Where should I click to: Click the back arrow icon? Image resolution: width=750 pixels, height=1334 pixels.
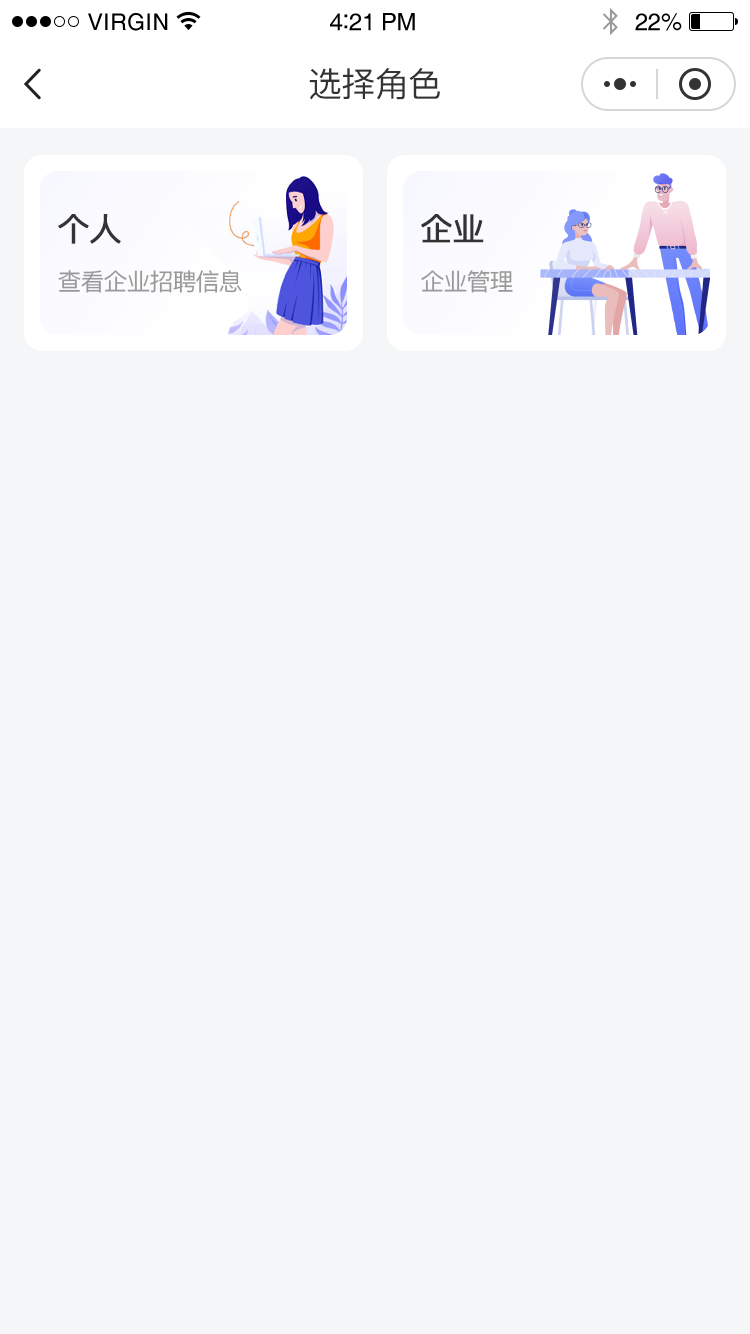(33, 84)
